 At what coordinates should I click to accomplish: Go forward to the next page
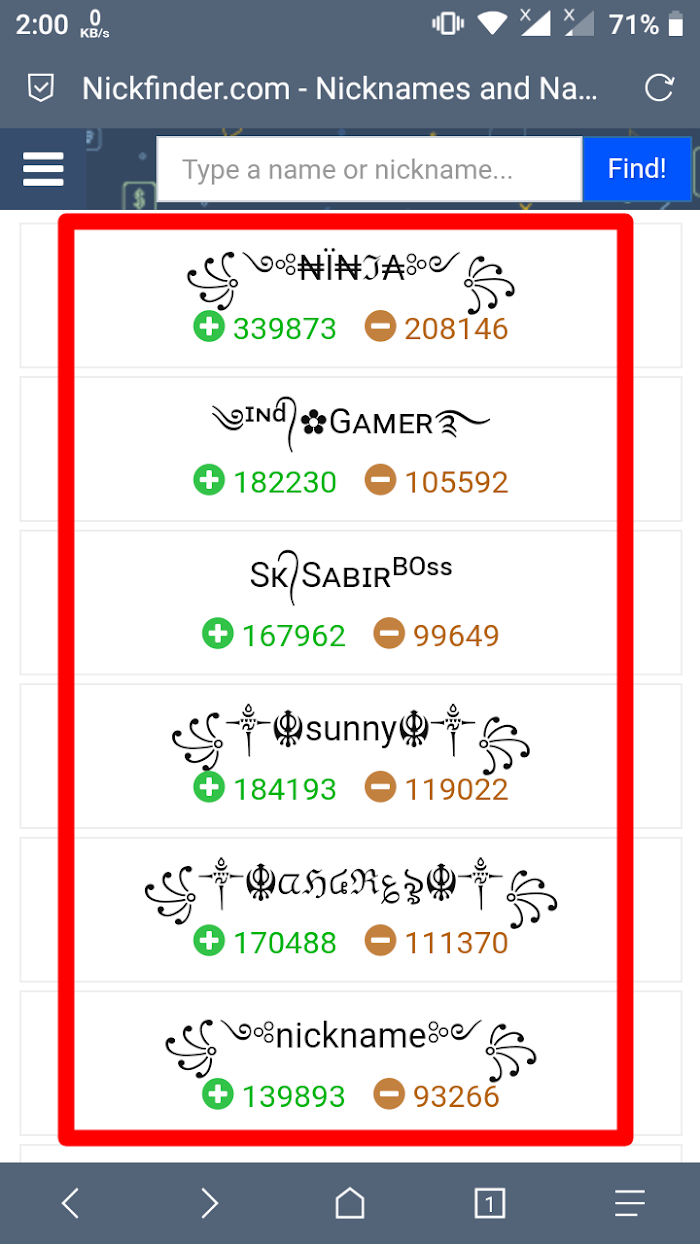pos(209,1203)
